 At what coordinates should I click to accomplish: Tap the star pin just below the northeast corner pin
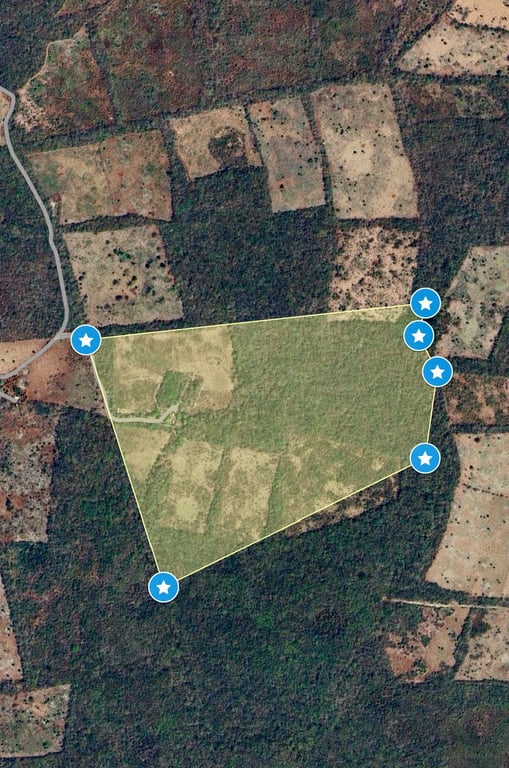coord(419,336)
